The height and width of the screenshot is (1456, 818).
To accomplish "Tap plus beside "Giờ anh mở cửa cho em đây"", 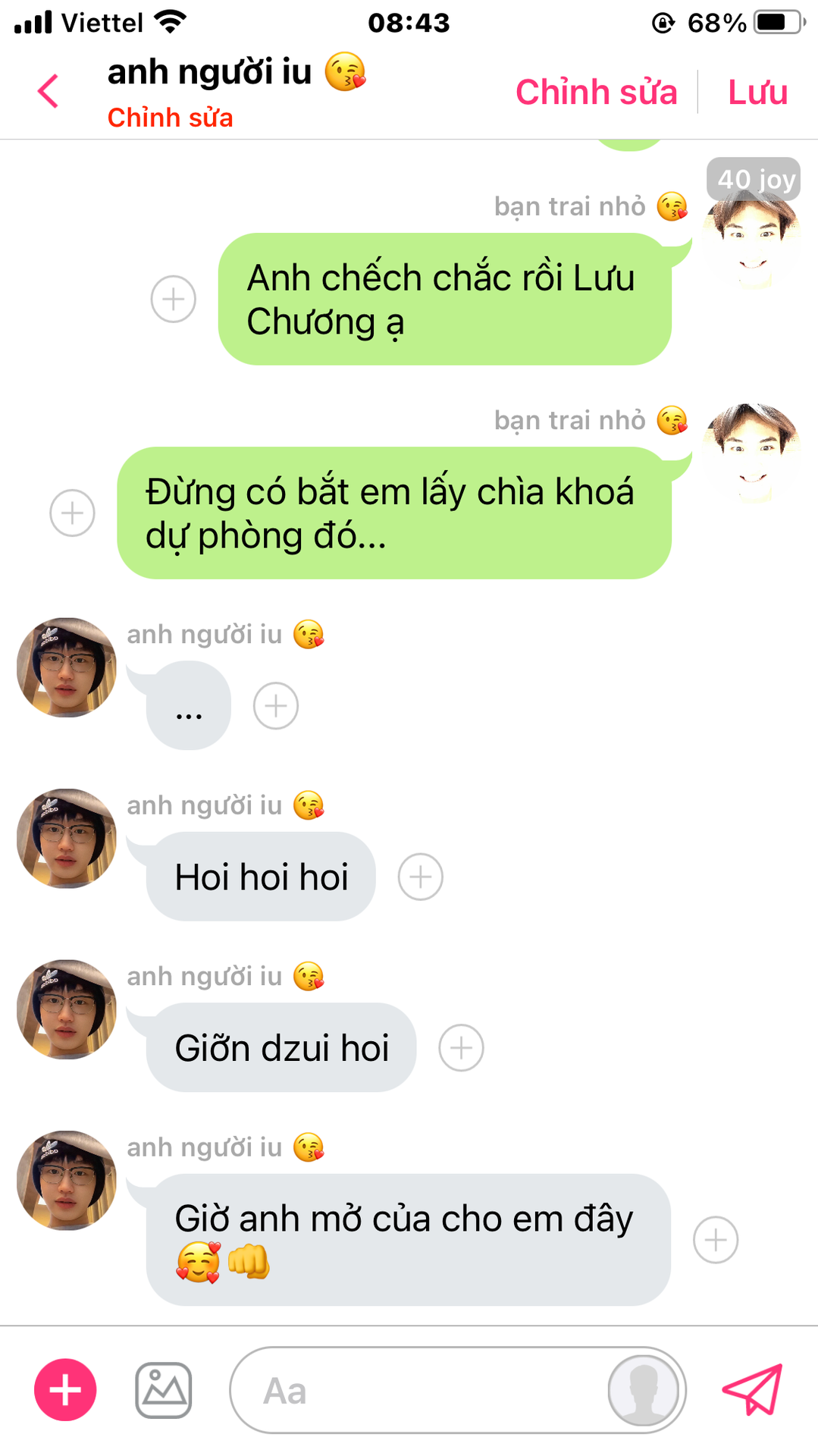I will [716, 1240].
